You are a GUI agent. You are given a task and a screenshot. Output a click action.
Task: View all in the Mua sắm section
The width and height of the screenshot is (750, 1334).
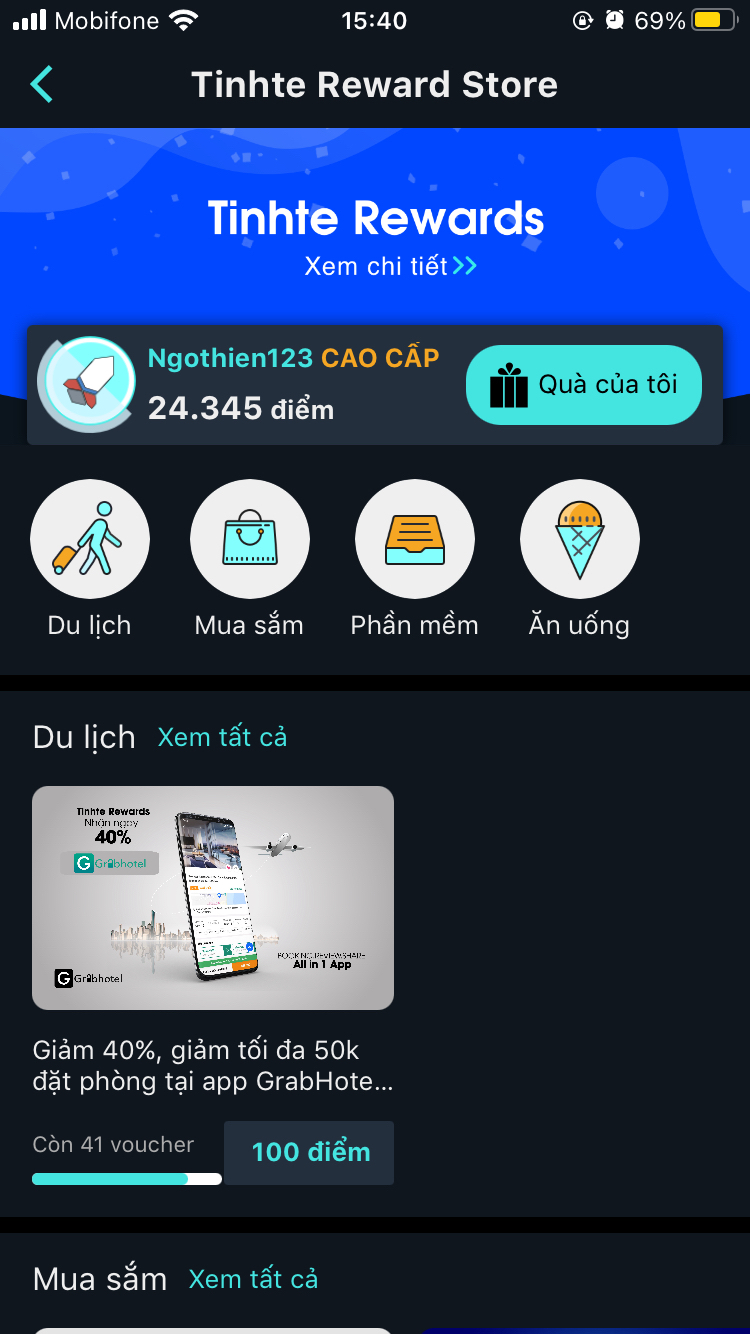(x=253, y=1279)
